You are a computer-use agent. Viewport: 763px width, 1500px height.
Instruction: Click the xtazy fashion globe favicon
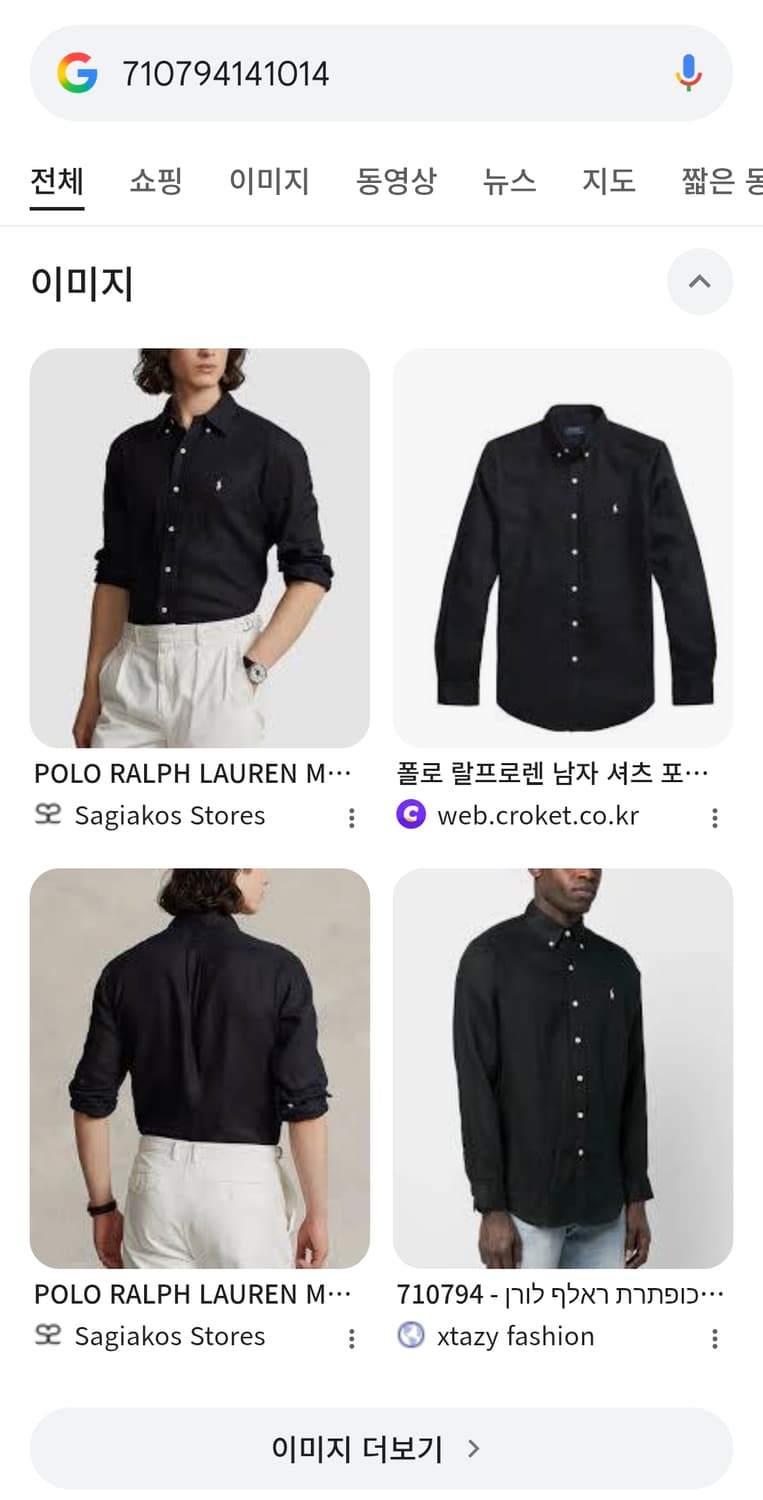(x=410, y=1336)
